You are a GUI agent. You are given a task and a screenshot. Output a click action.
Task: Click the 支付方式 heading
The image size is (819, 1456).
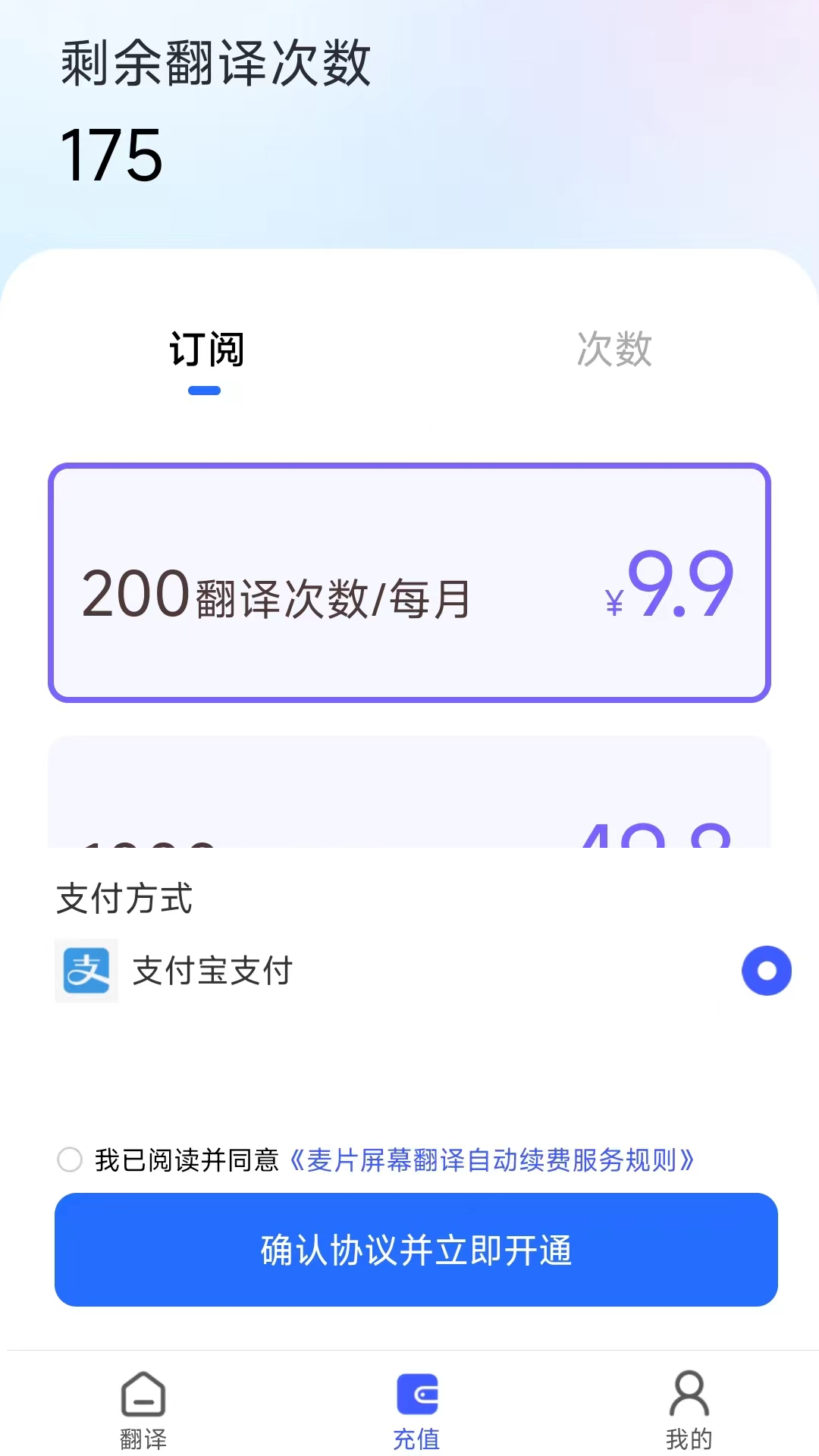pos(125,901)
